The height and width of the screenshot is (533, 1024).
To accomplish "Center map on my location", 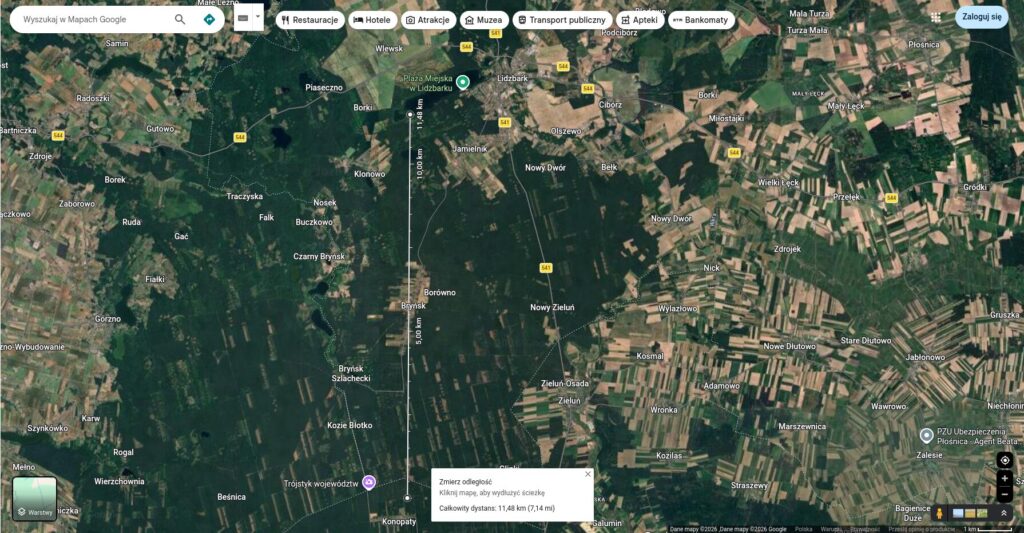I will pos(1005,460).
